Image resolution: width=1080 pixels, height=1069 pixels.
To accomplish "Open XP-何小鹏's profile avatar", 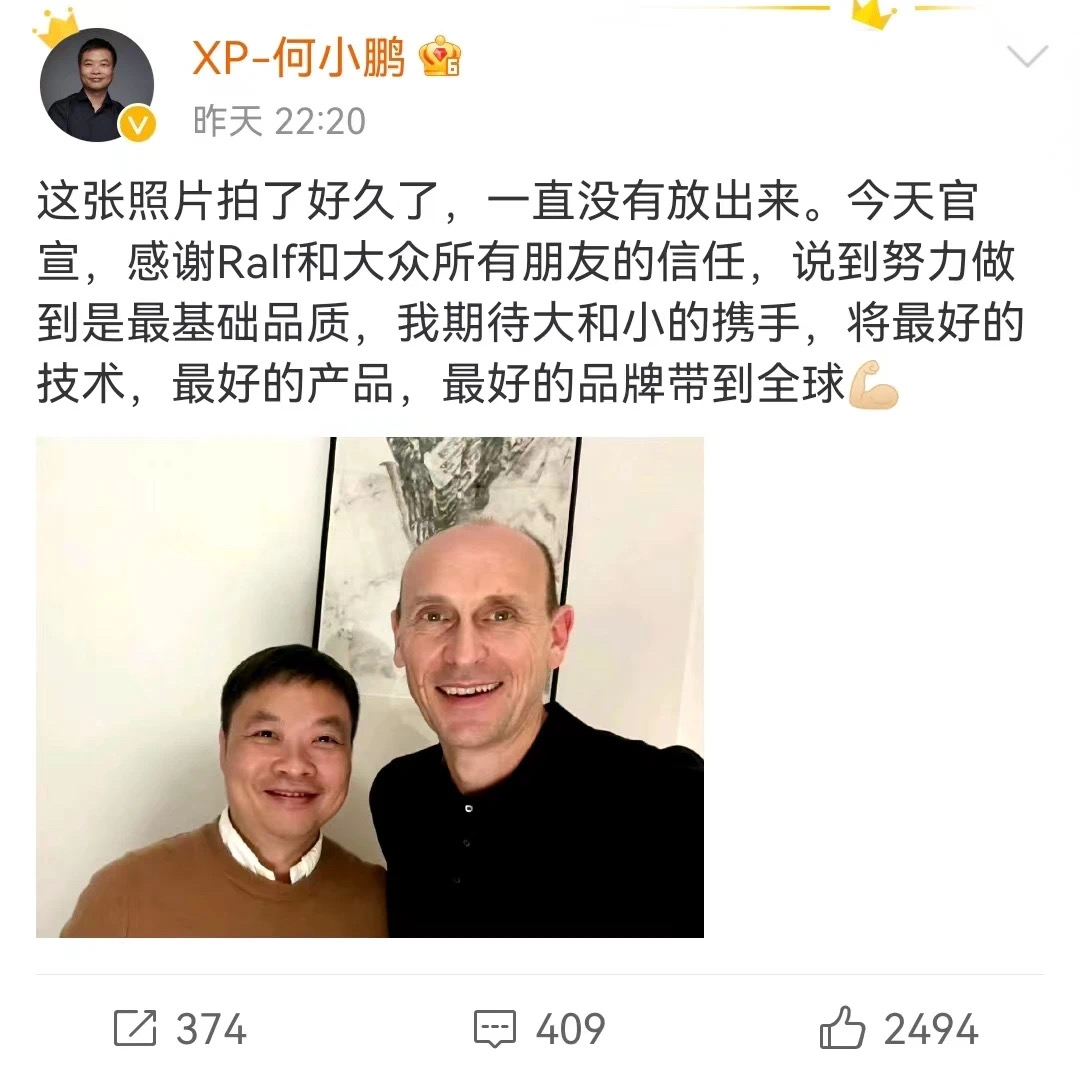I will click(96, 86).
